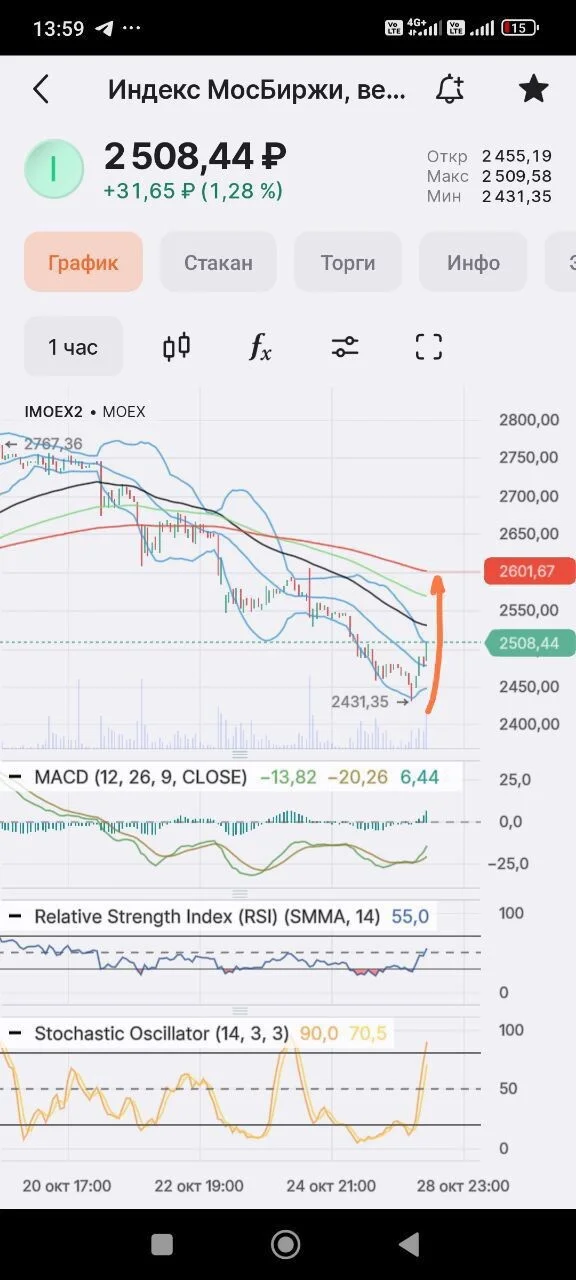Expand the chart to fullscreen
576x1280 pixels.
429,347
